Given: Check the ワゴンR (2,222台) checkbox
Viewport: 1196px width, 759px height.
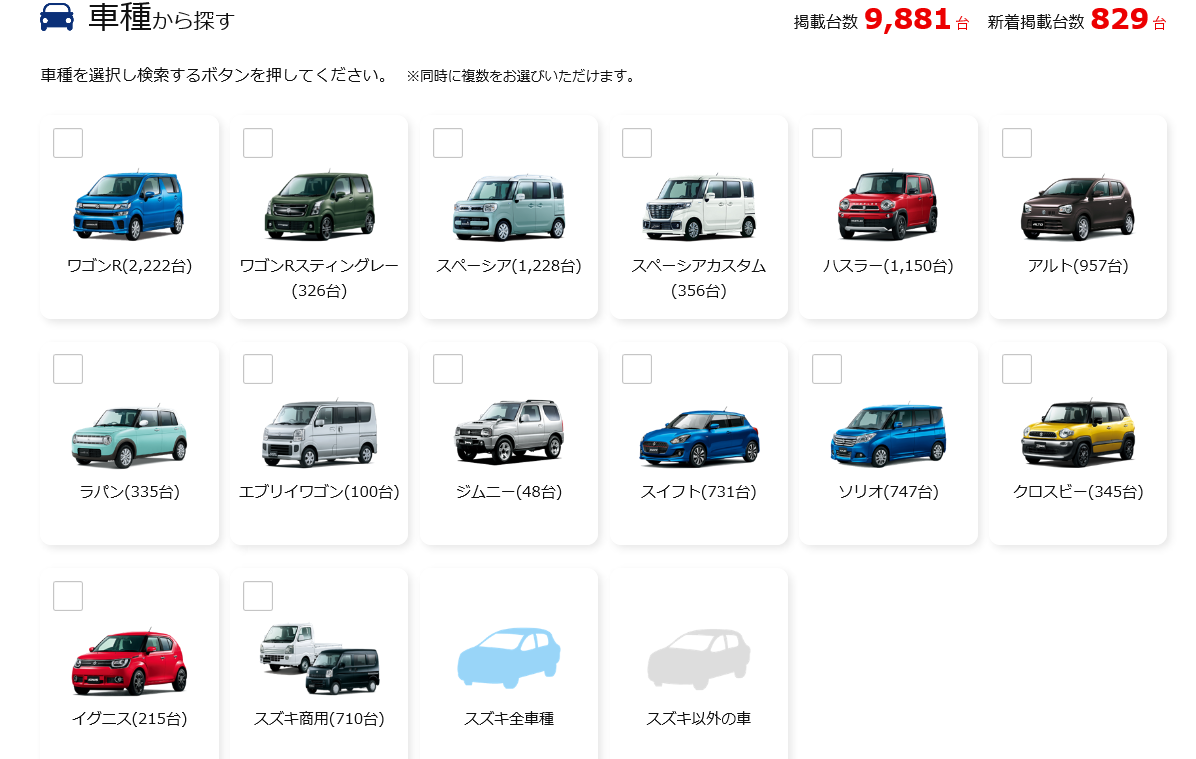Looking at the screenshot, I should coord(68,143).
